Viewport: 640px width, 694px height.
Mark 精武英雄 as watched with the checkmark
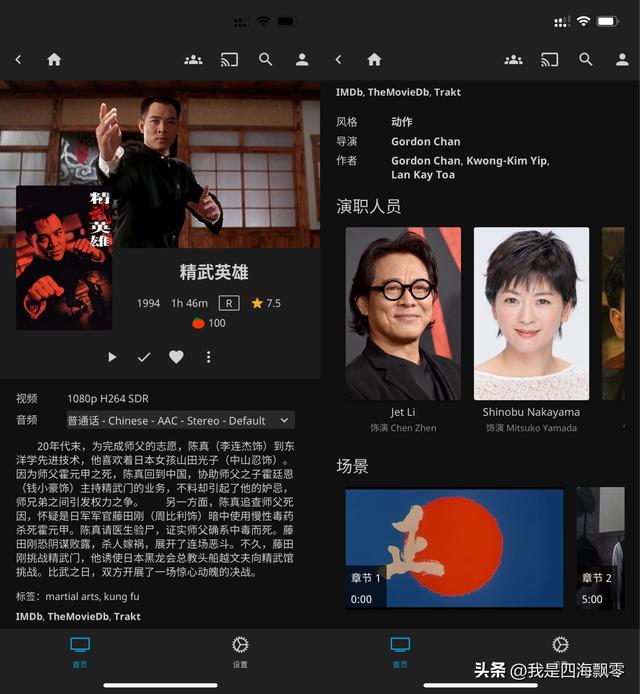[x=144, y=357]
